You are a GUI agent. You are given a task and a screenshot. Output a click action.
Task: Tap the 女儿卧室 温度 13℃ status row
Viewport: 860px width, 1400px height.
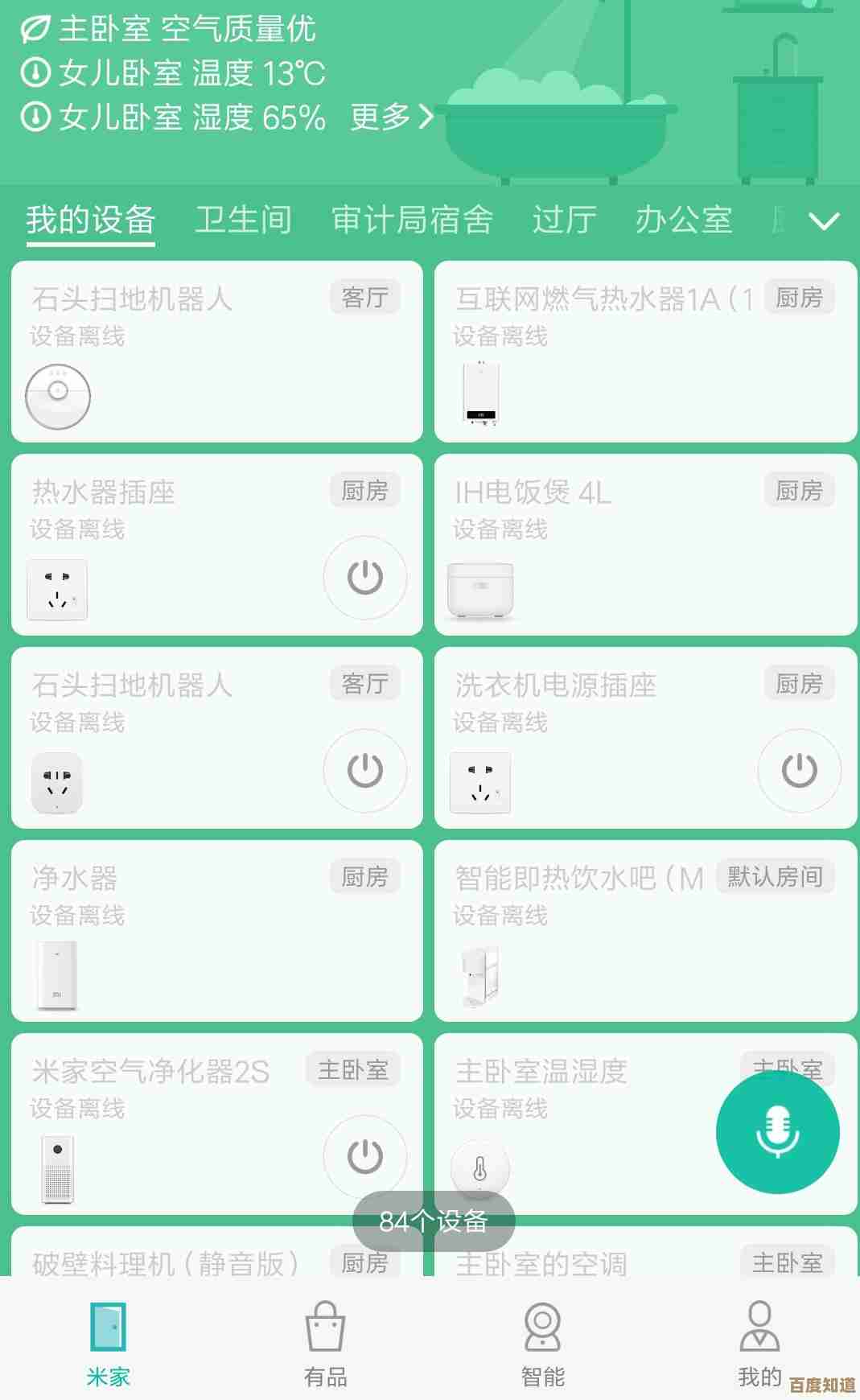click(173, 72)
